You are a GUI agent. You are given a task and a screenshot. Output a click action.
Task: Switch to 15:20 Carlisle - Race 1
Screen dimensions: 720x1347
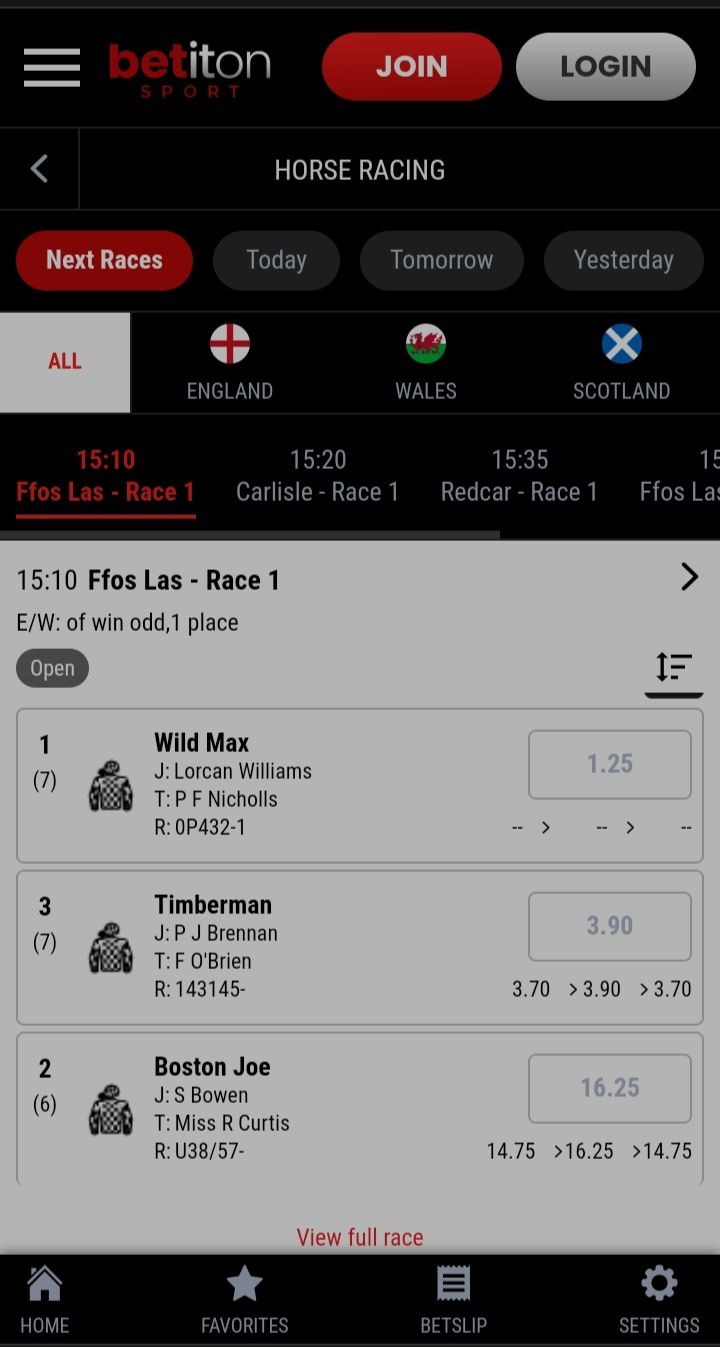(x=317, y=476)
